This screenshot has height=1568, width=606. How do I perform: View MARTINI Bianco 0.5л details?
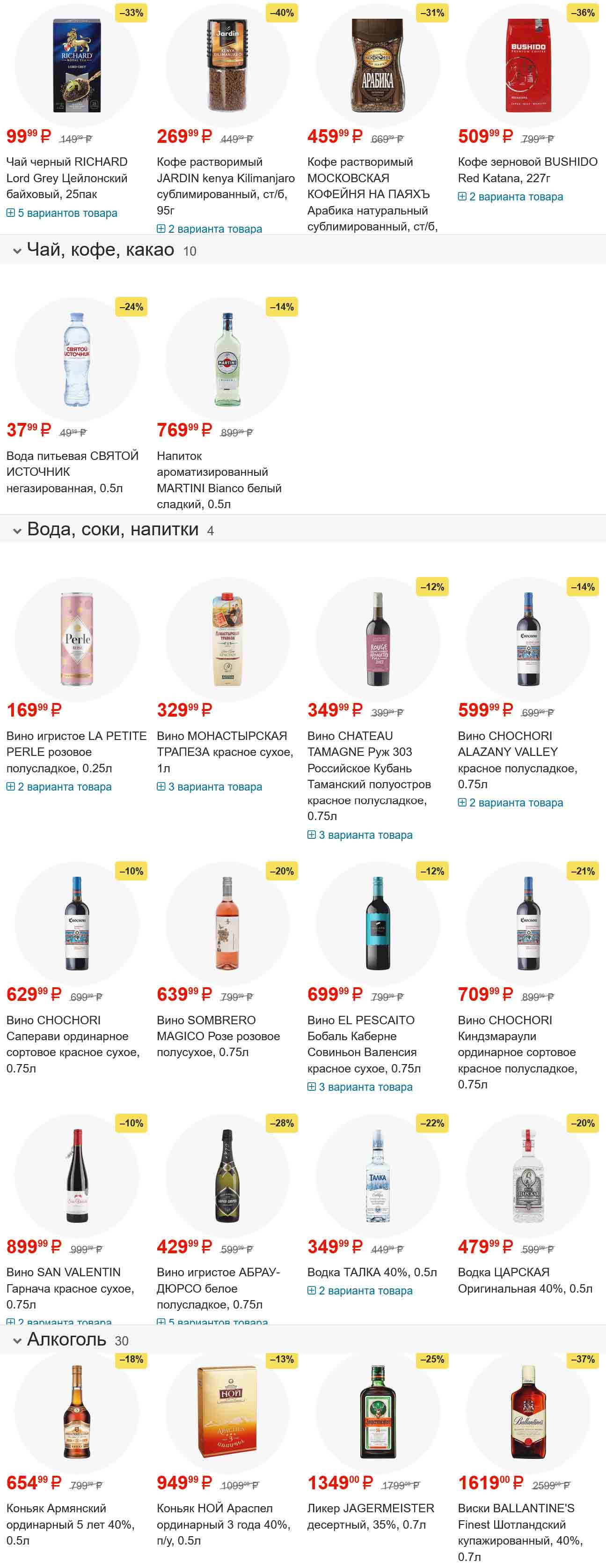pyautogui.click(x=219, y=480)
